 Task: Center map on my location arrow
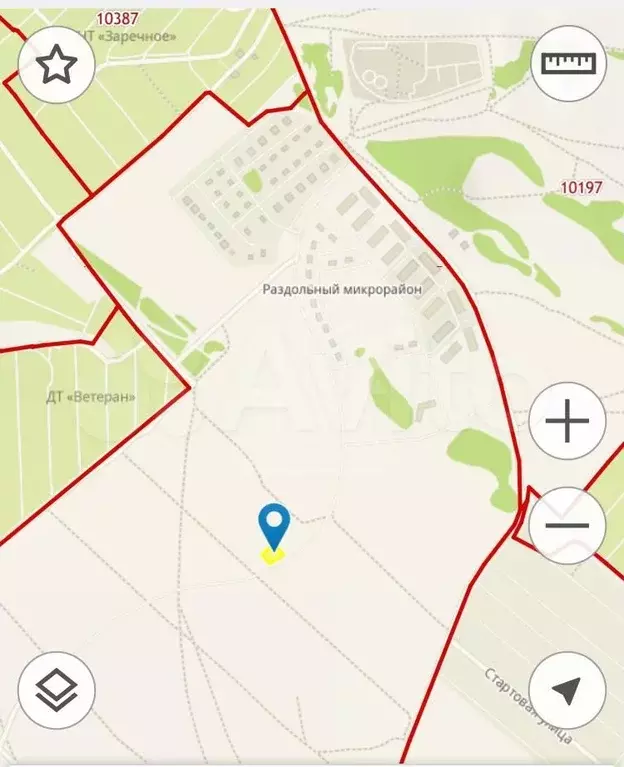tap(567, 690)
